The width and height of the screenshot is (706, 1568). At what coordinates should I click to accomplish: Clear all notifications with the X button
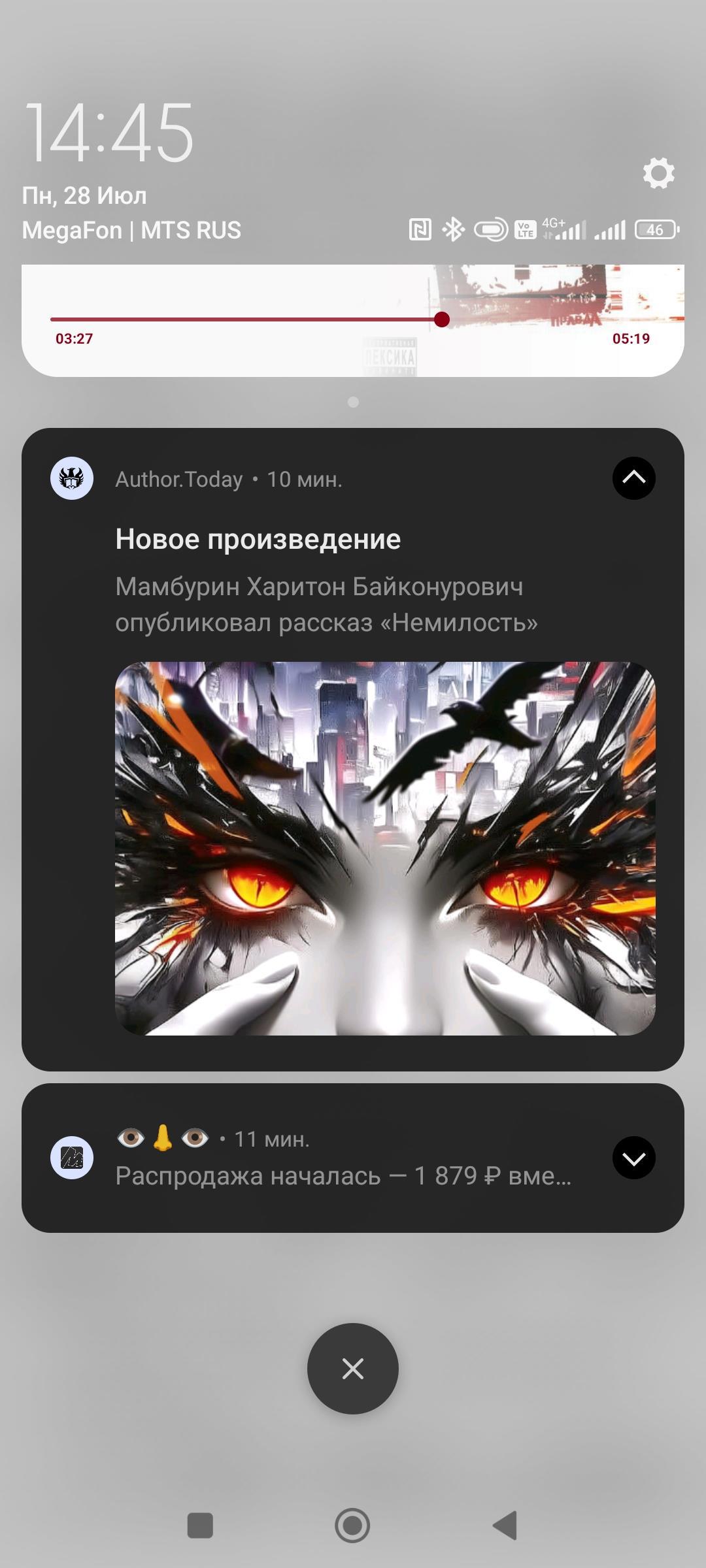tap(353, 1368)
